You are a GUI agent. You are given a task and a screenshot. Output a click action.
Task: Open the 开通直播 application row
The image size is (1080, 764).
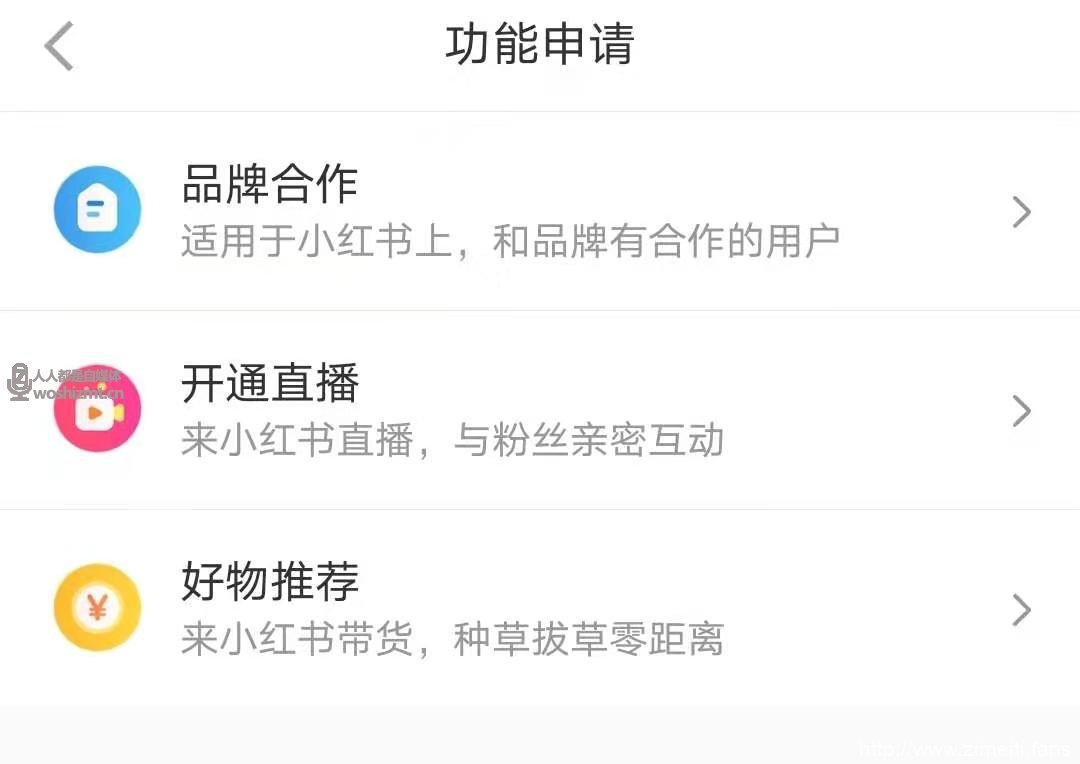[540, 410]
